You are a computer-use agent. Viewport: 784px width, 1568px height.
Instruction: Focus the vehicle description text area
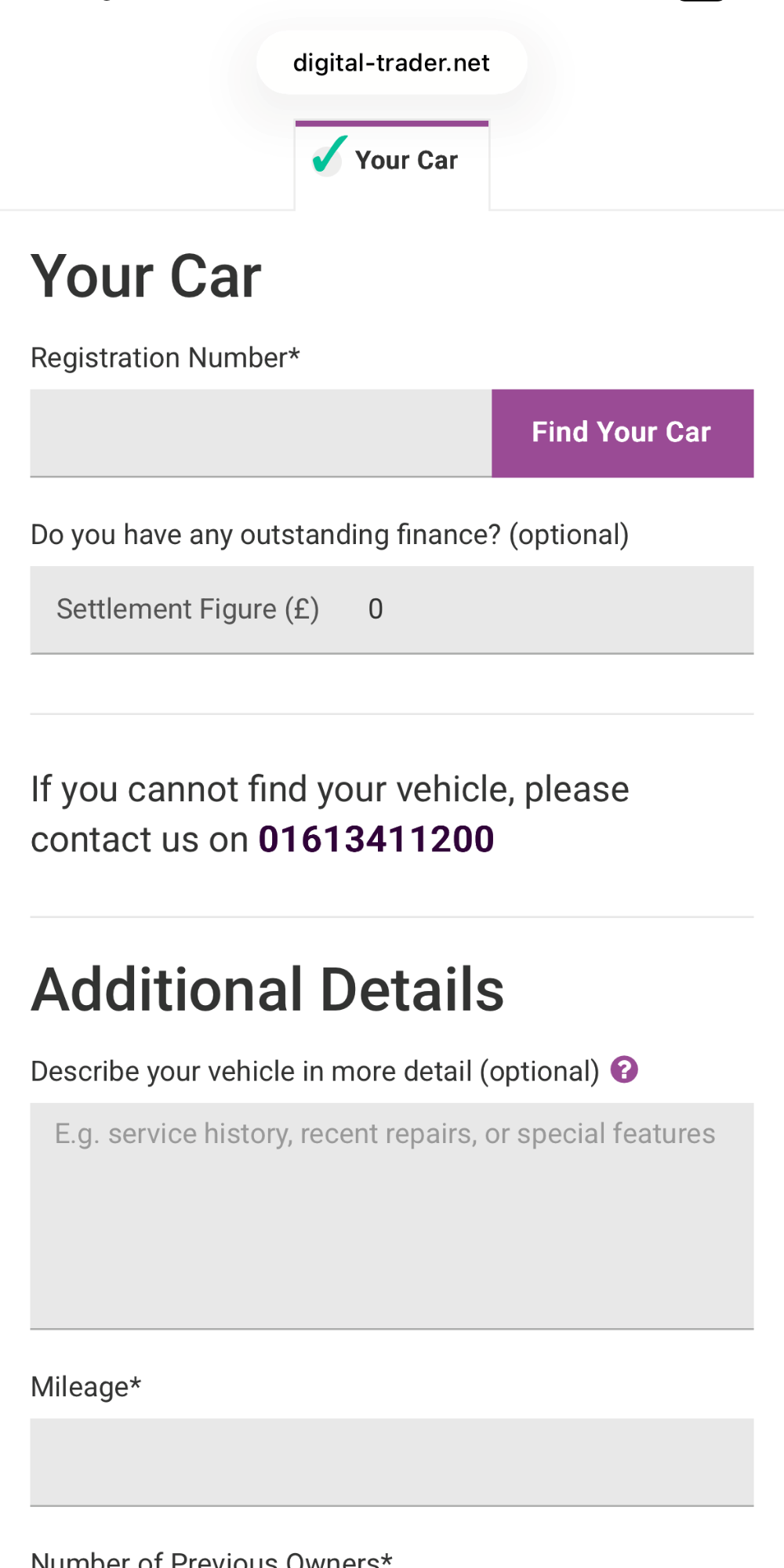(392, 1215)
